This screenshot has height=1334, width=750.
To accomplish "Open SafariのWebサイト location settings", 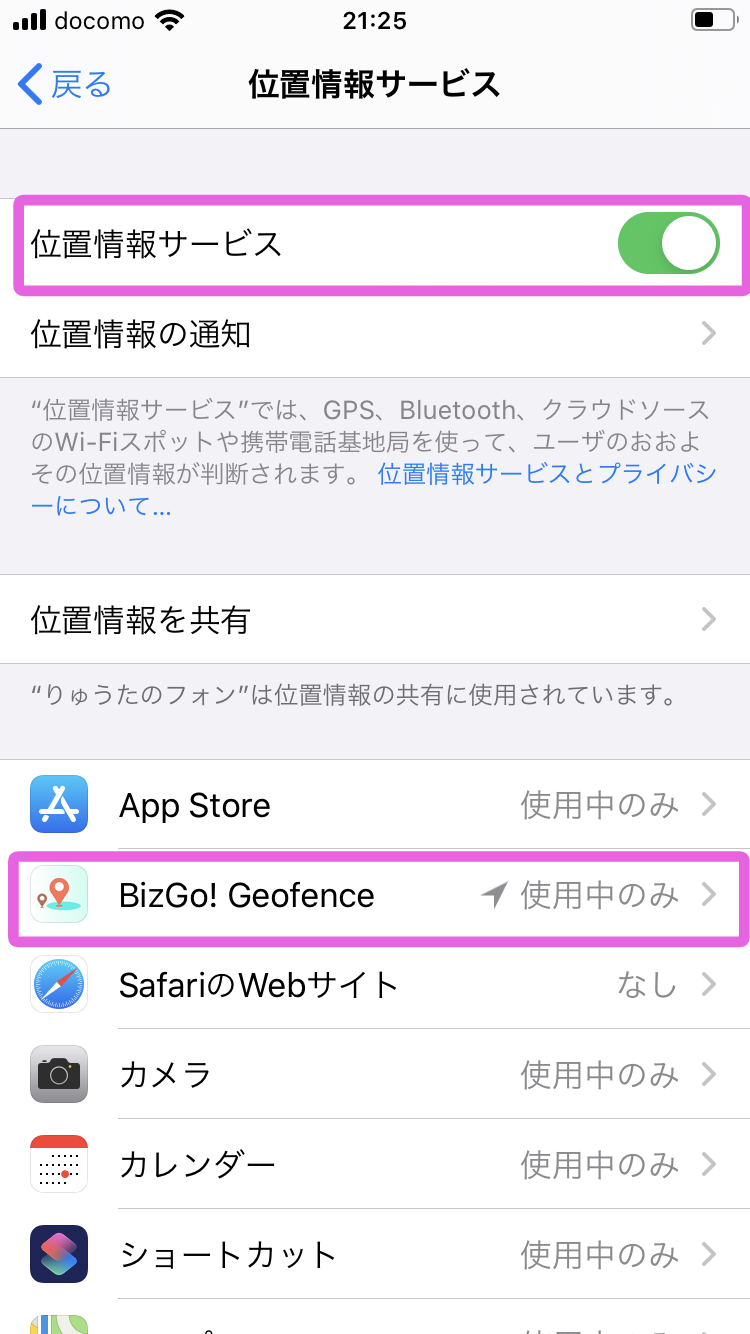I will point(375,985).
